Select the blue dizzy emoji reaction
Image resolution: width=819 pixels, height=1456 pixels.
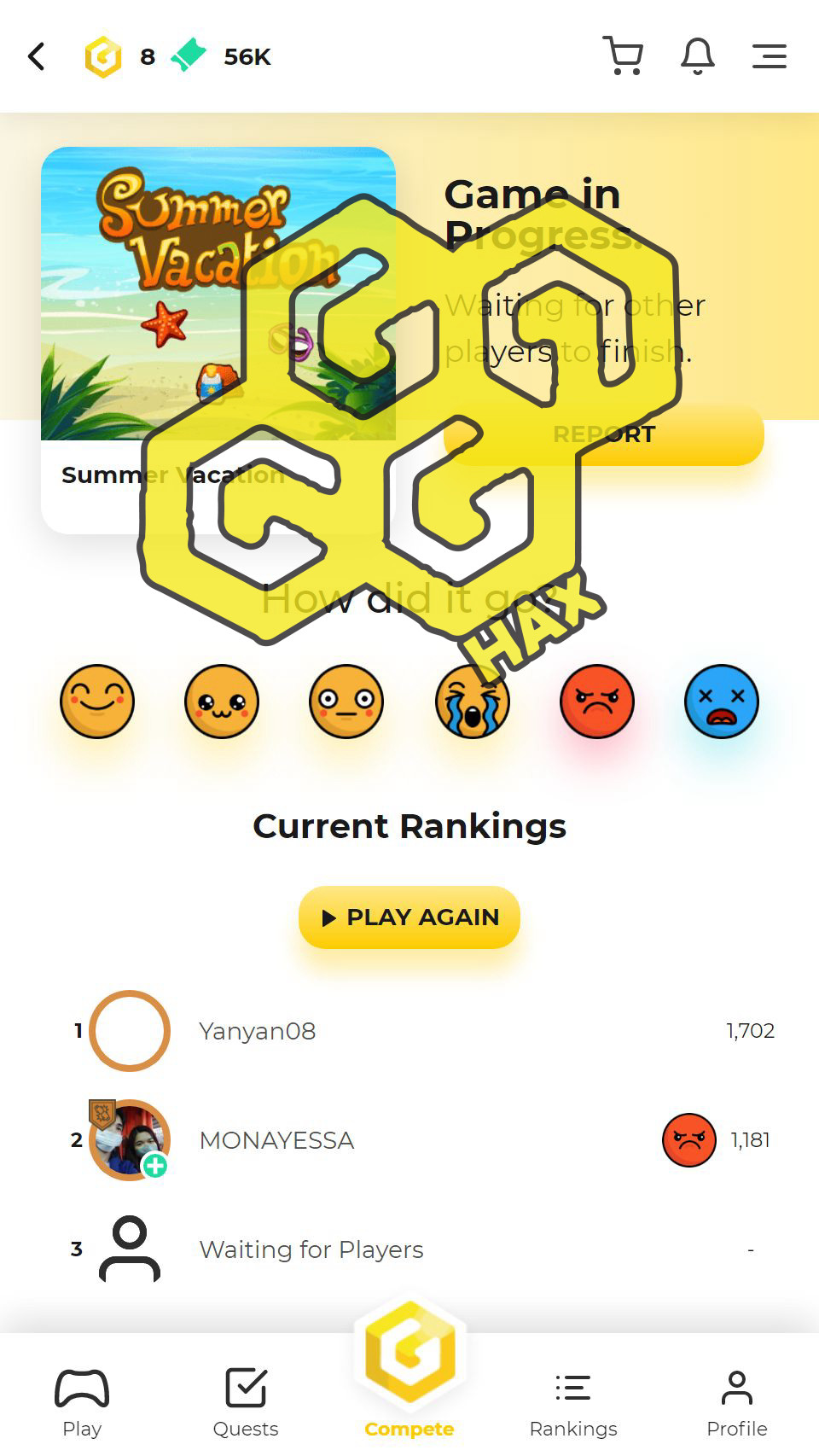(x=722, y=702)
